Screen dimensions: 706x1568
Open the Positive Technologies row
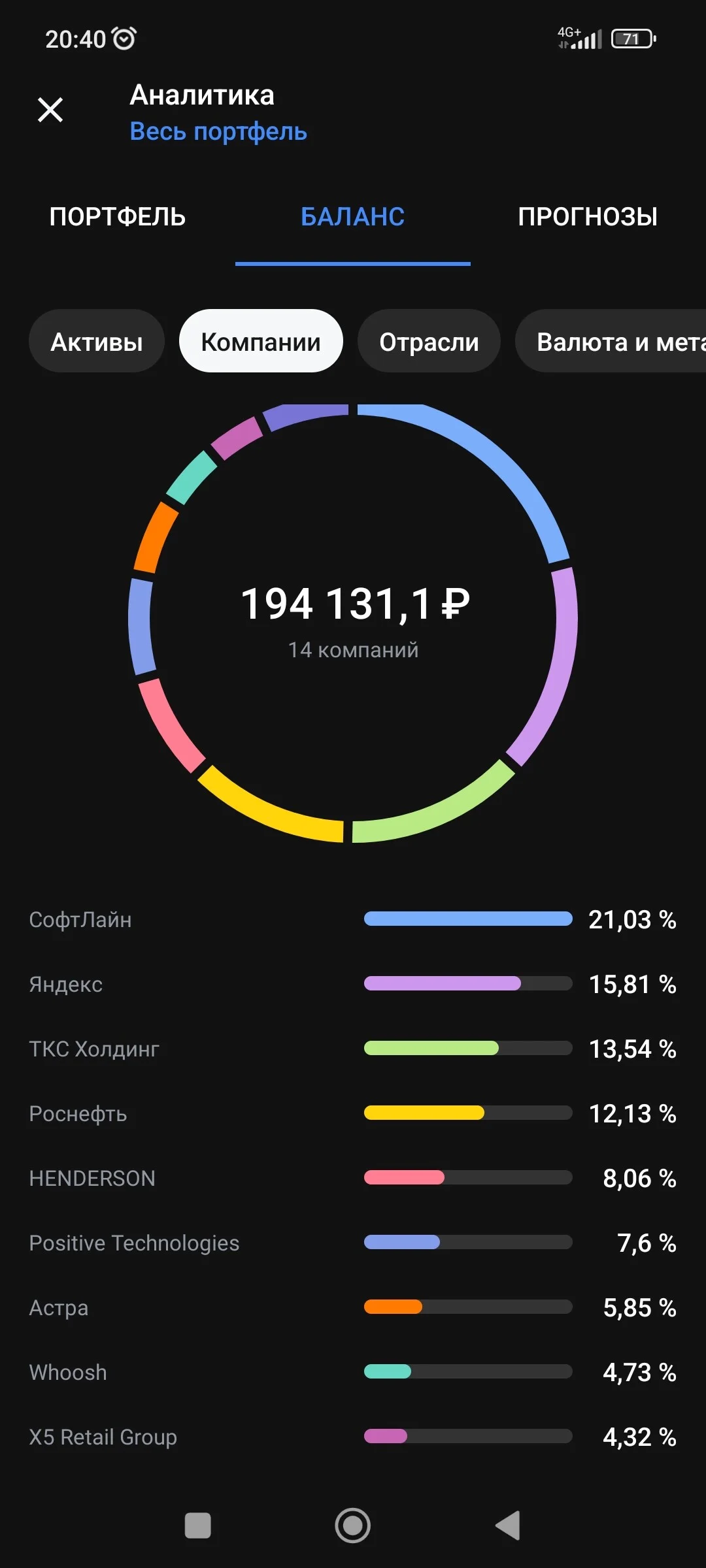[353, 1243]
